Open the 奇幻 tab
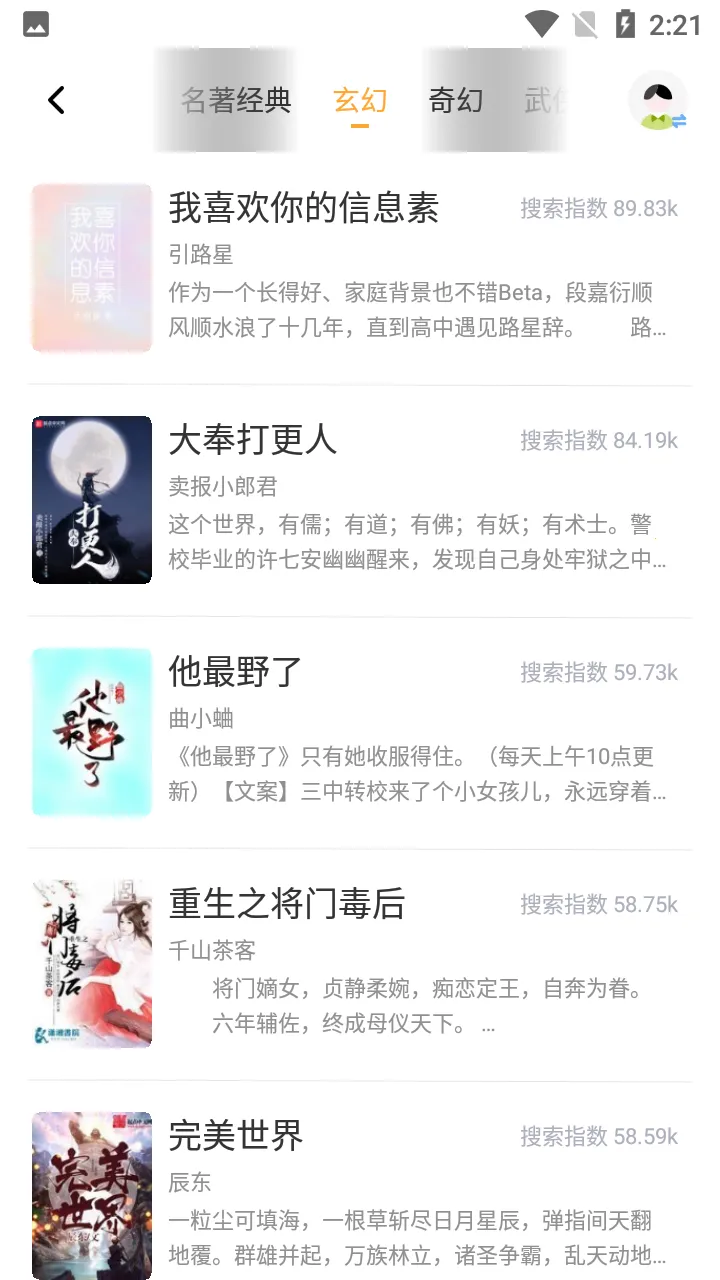This screenshot has width=720, height=1280. 457,100
